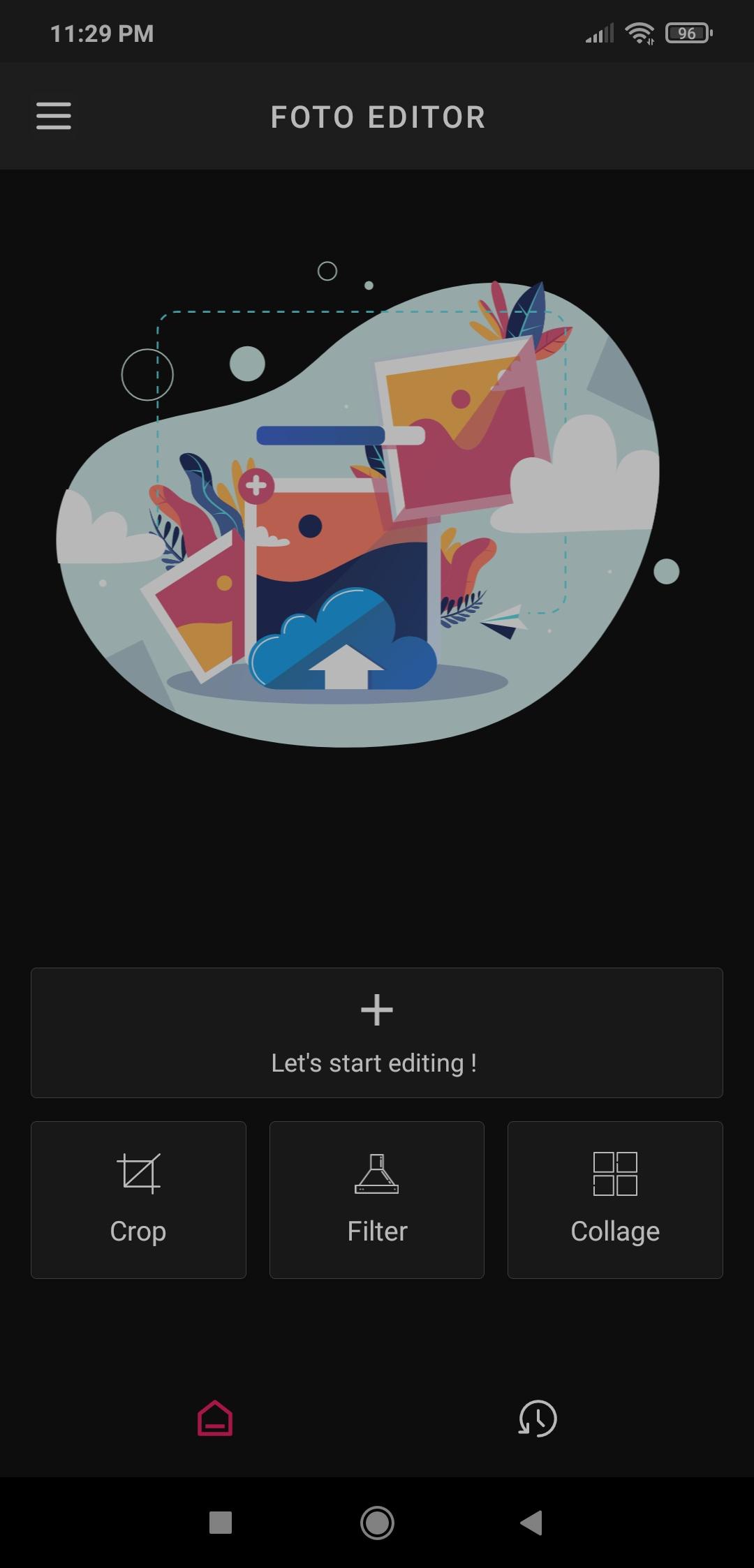Switch to the history tab

537,1418
